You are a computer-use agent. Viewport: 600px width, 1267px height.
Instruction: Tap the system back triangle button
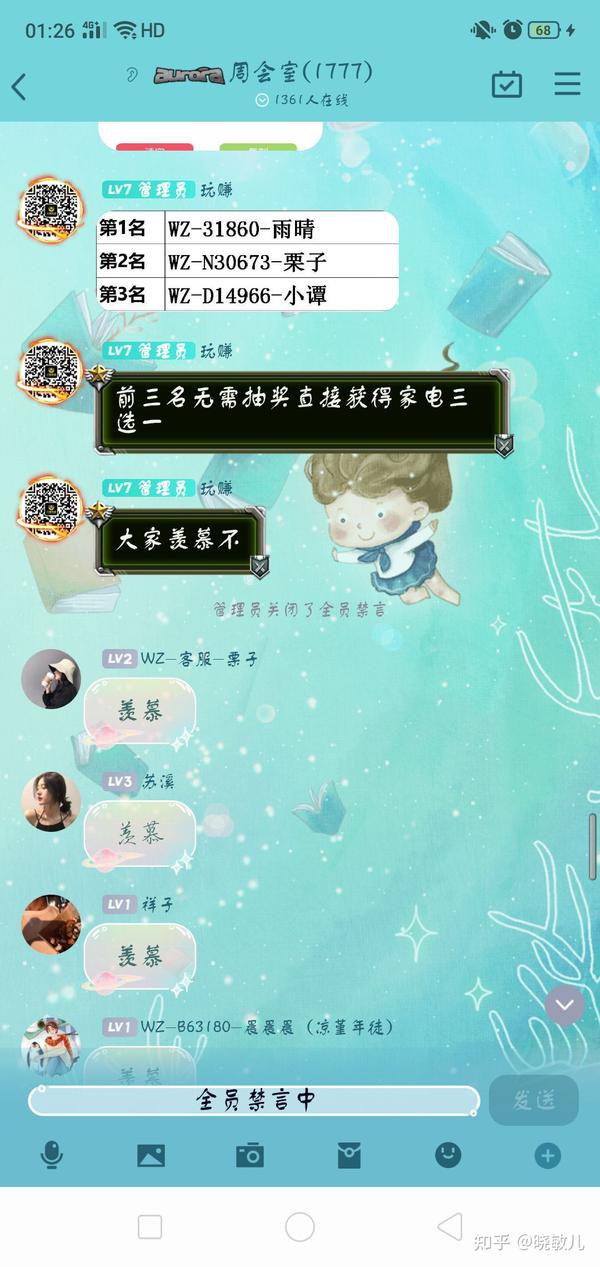pos(450,1227)
